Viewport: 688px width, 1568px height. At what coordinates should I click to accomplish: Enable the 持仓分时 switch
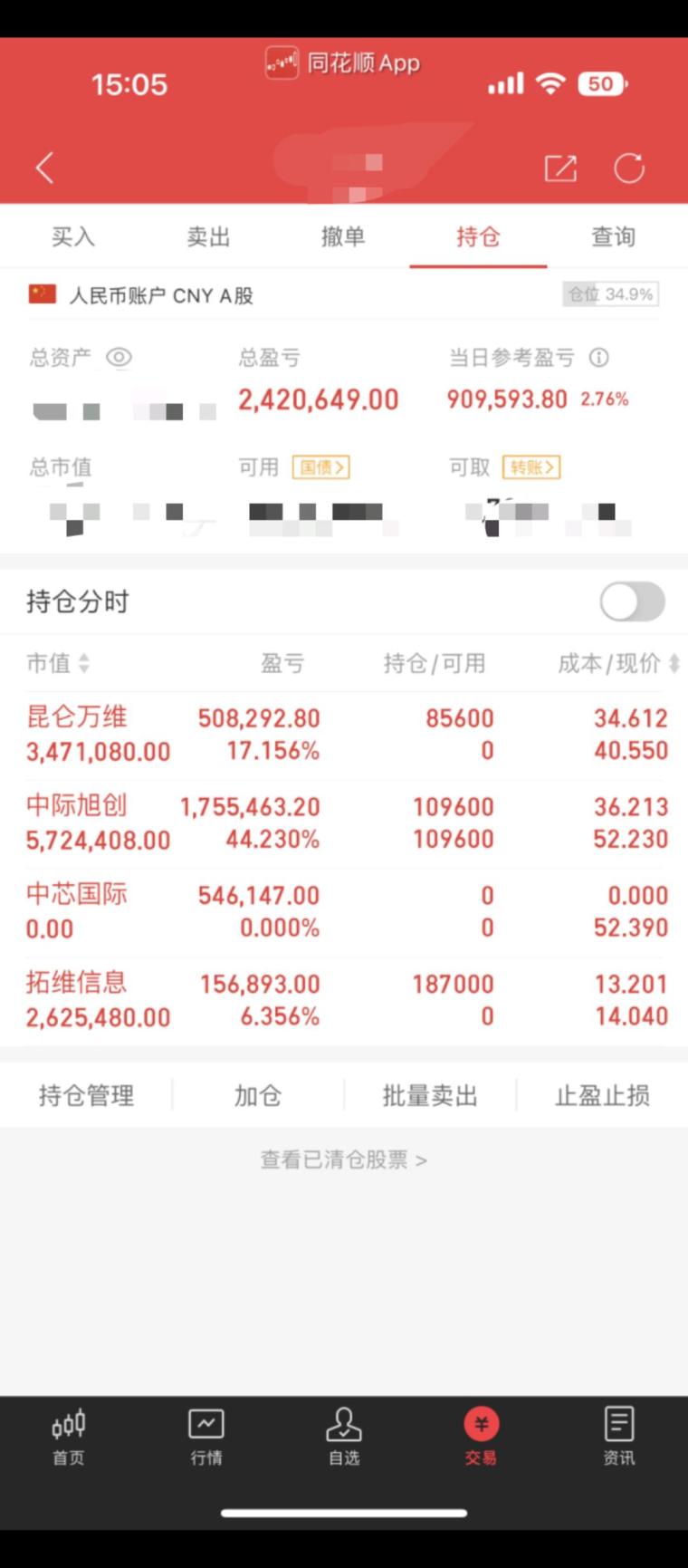[x=631, y=601]
